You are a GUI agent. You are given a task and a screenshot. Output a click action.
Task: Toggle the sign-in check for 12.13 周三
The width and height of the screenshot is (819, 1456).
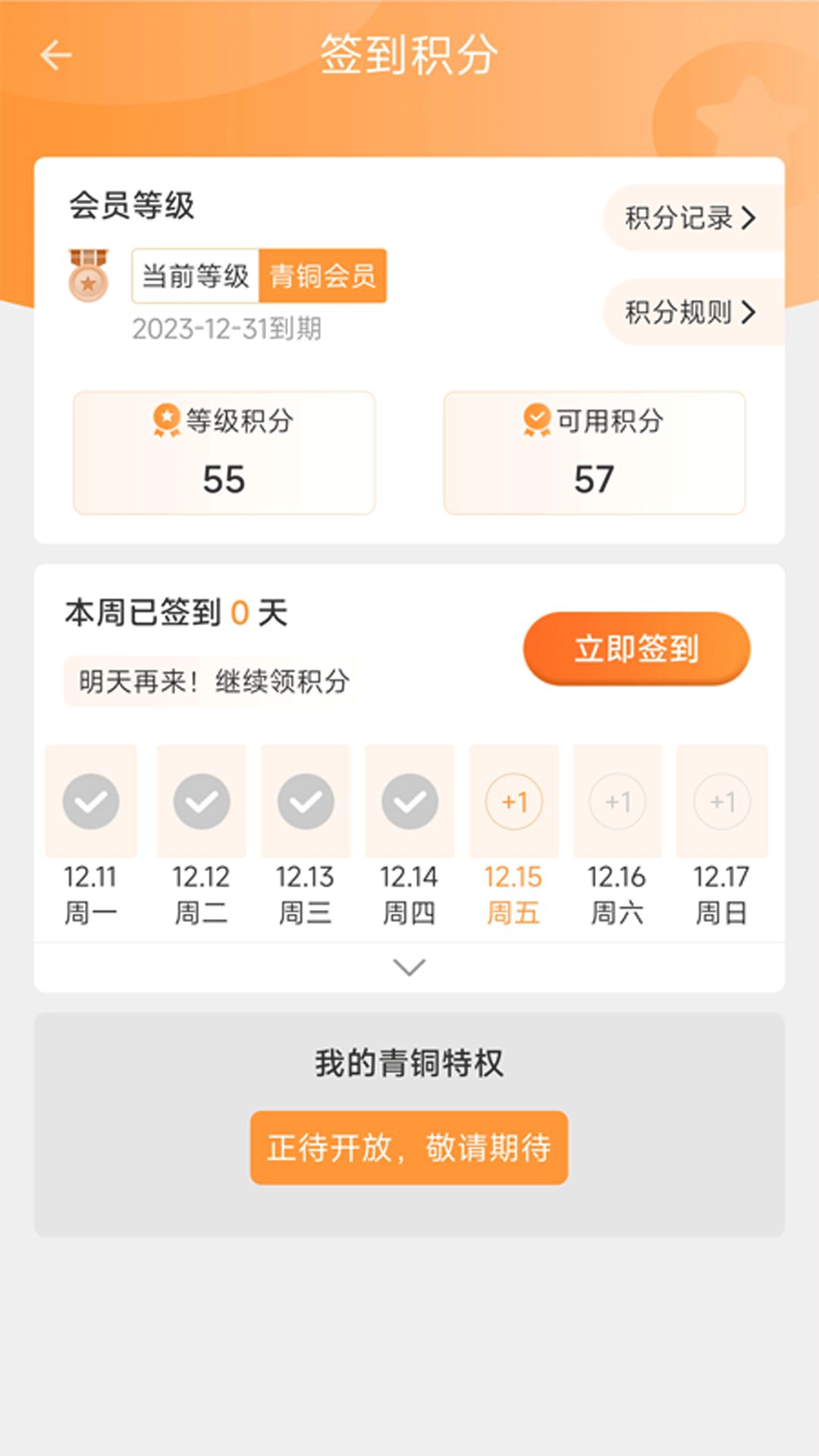306,801
